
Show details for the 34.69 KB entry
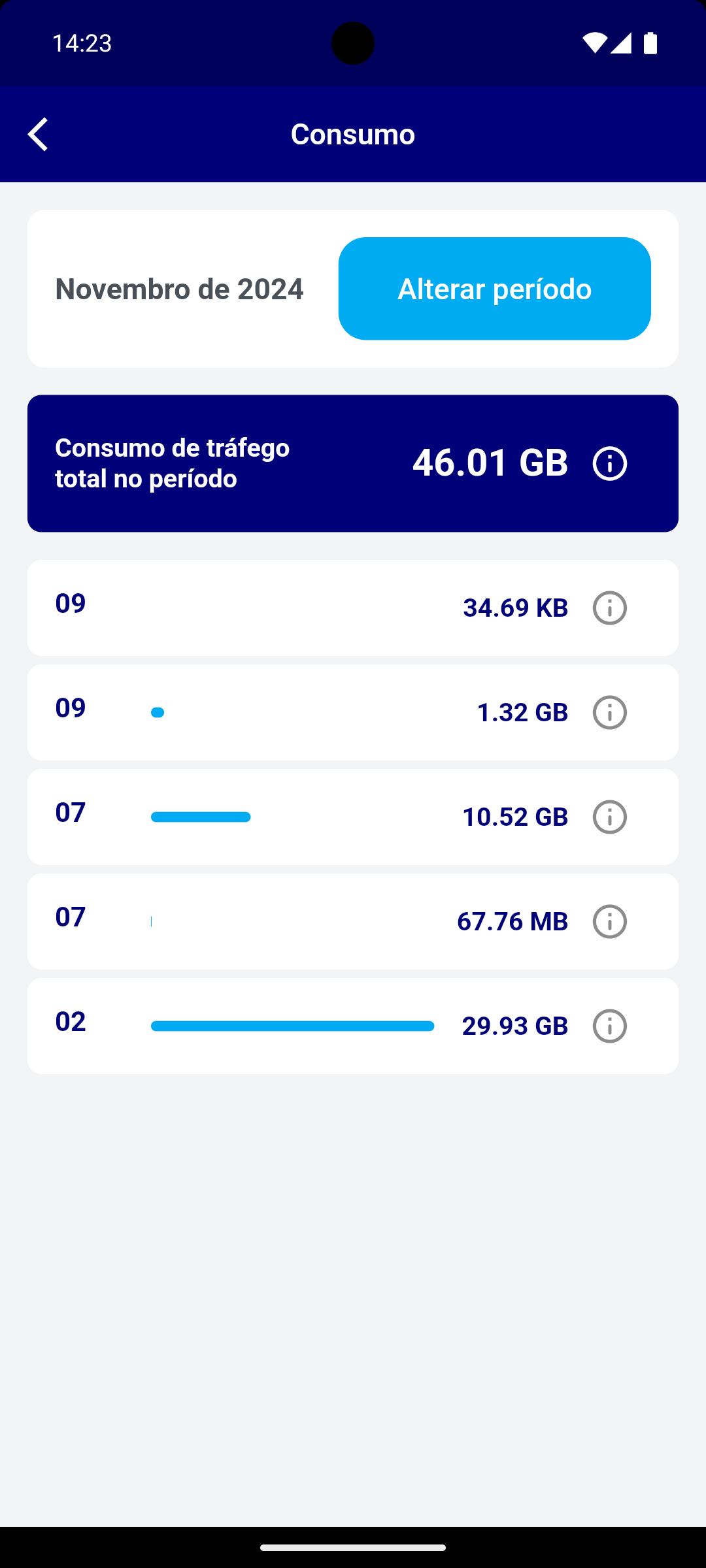point(609,608)
